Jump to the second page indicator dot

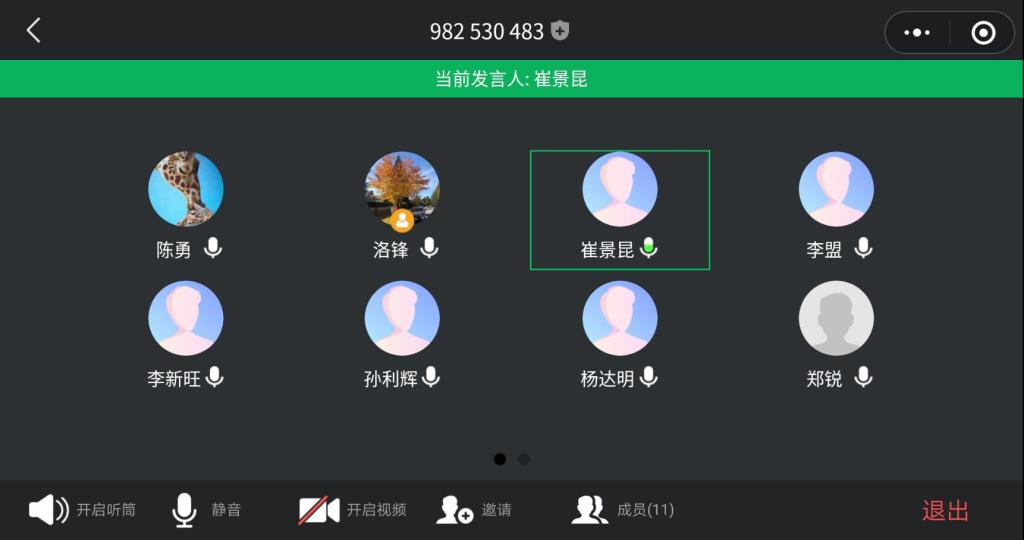tap(524, 459)
